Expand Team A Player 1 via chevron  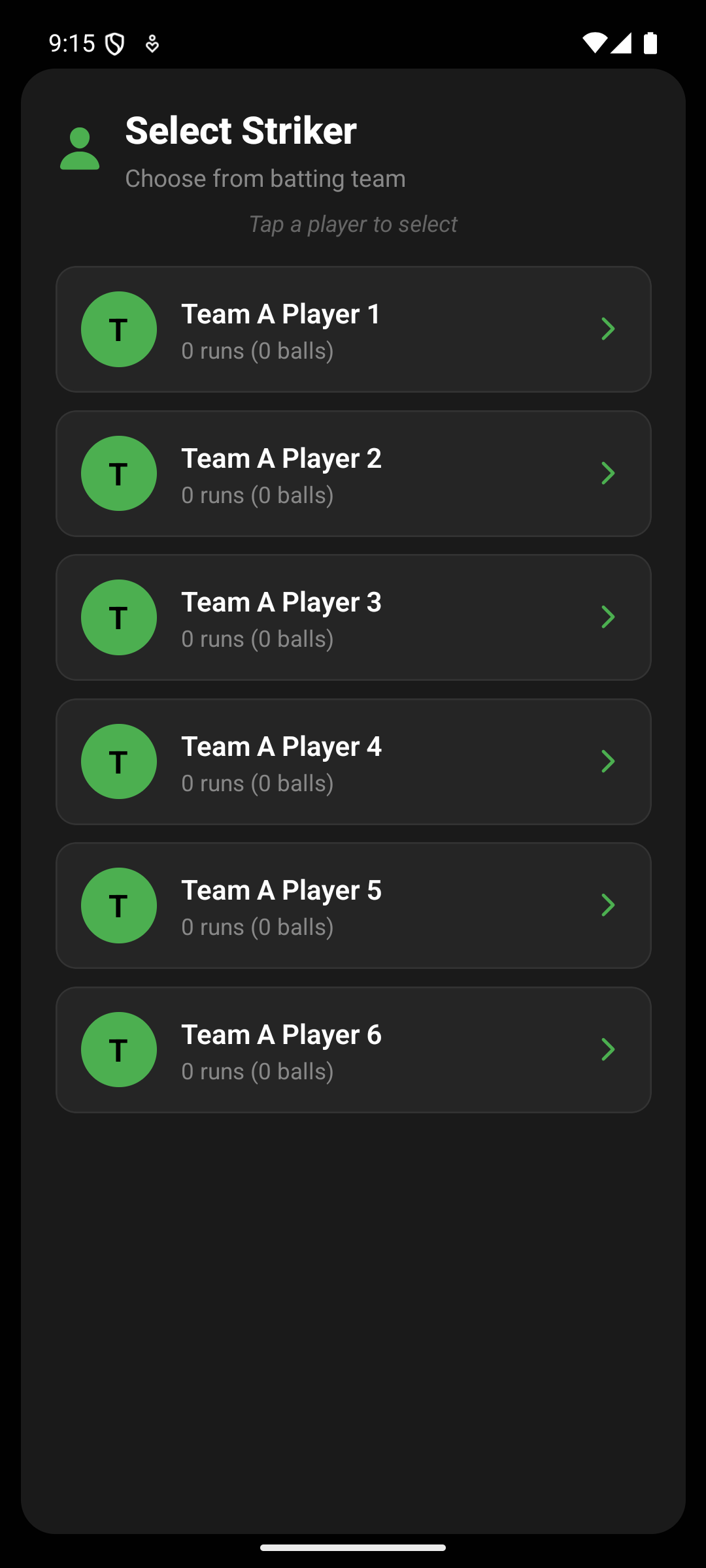607,329
